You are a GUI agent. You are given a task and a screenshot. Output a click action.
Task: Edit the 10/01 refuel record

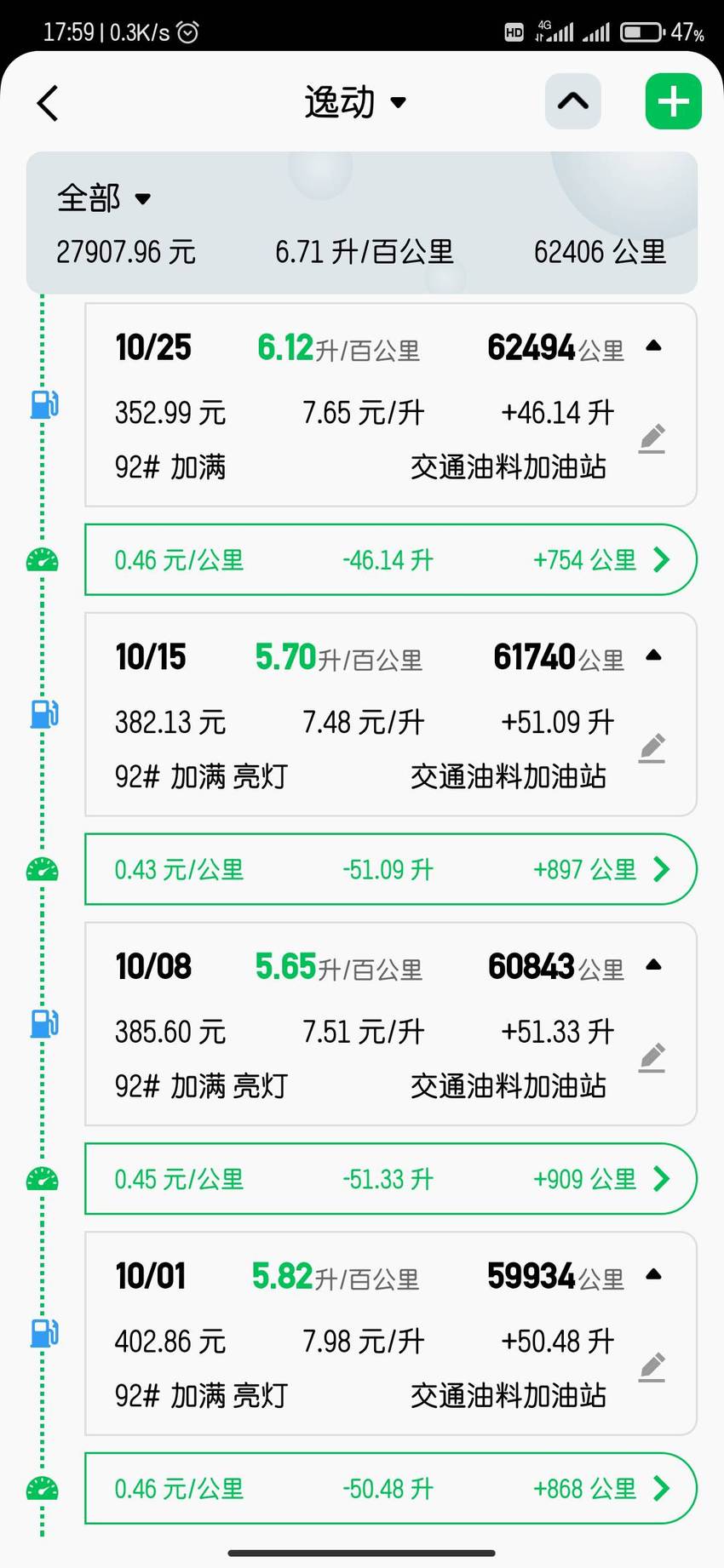click(x=652, y=1367)
